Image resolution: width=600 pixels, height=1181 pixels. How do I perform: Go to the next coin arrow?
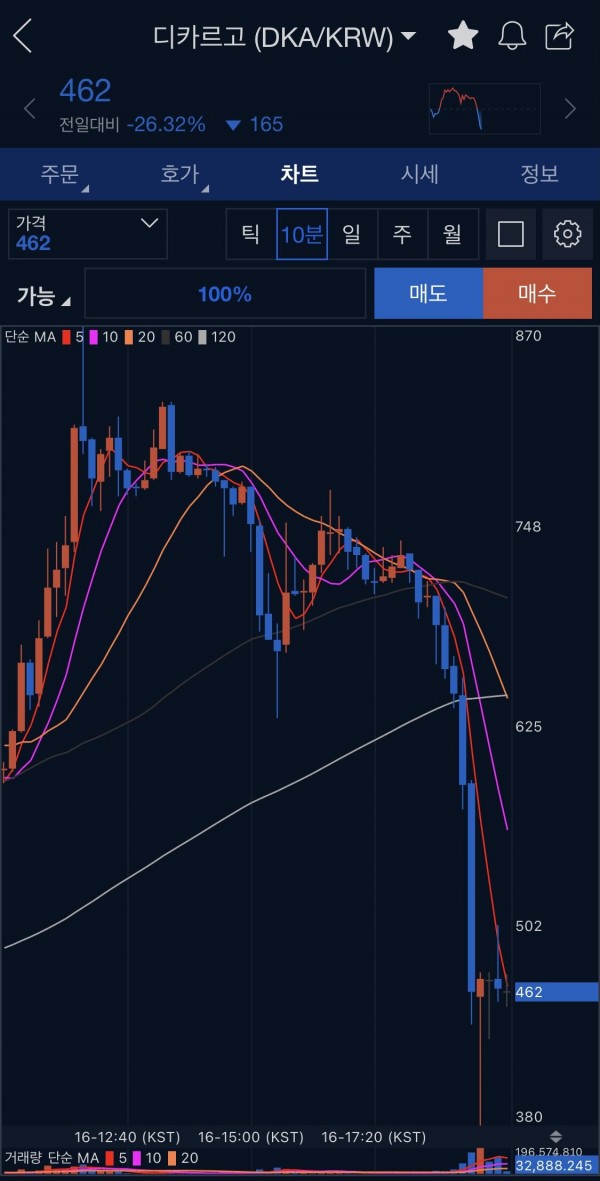[x=570, y=108]
